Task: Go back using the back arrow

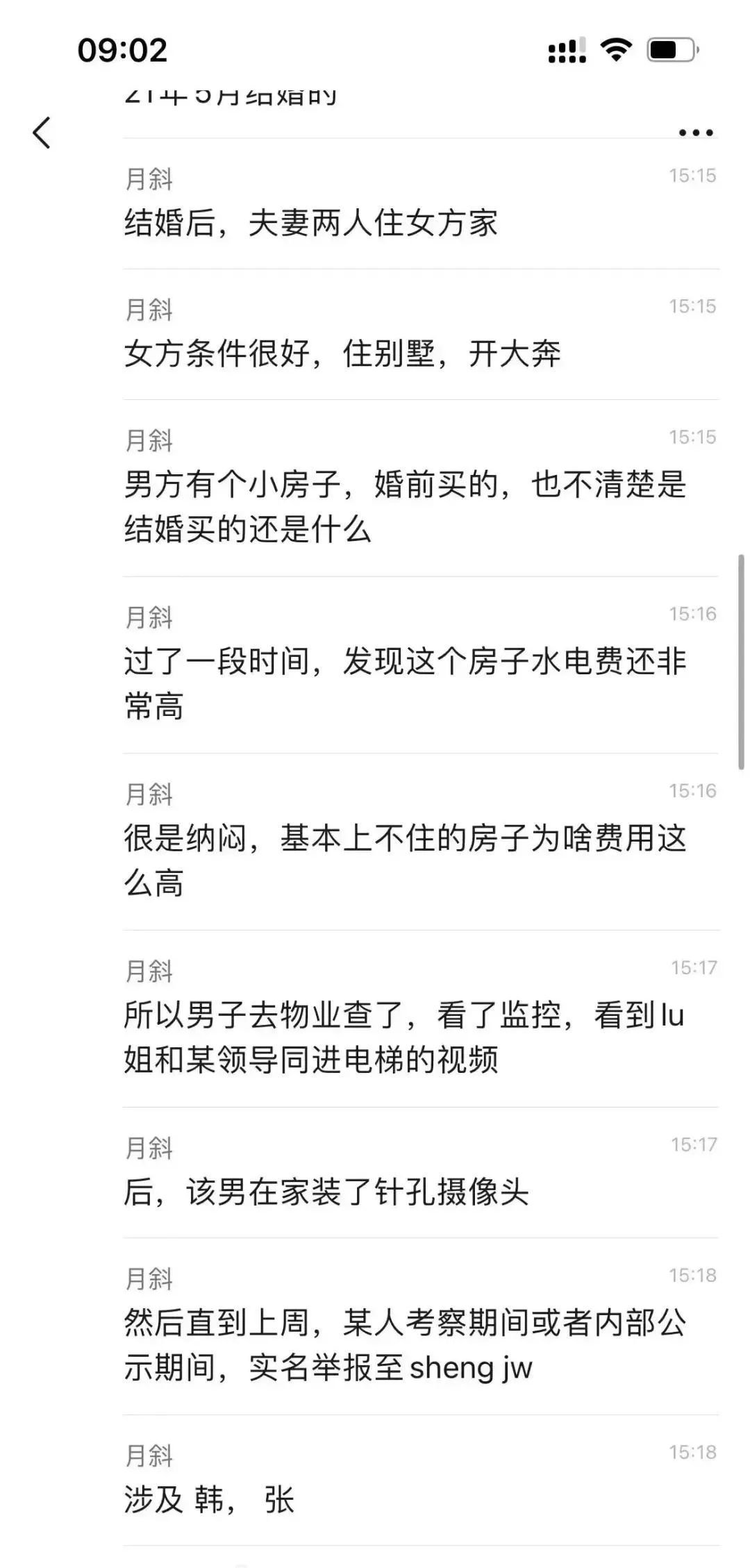Action: 42,132
